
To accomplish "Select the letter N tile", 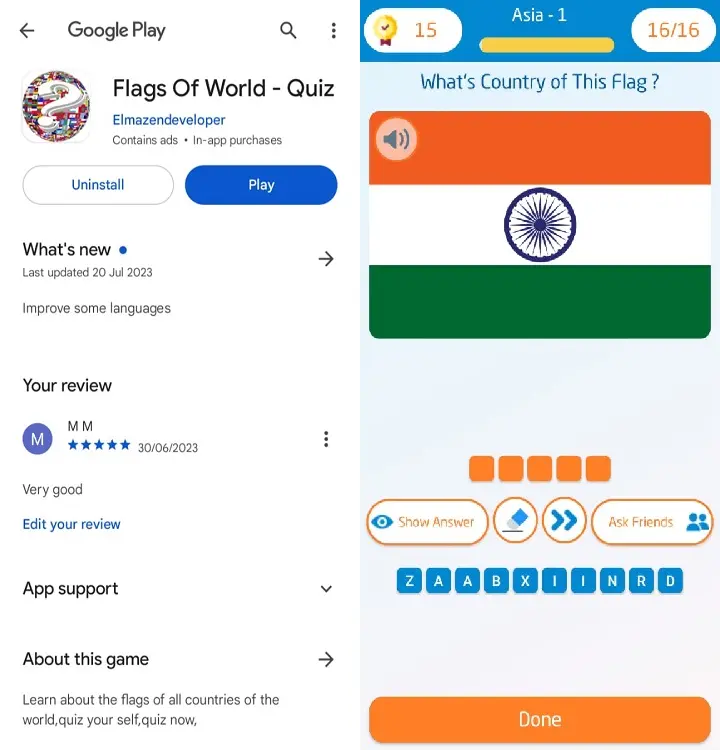I will (612, 581).
